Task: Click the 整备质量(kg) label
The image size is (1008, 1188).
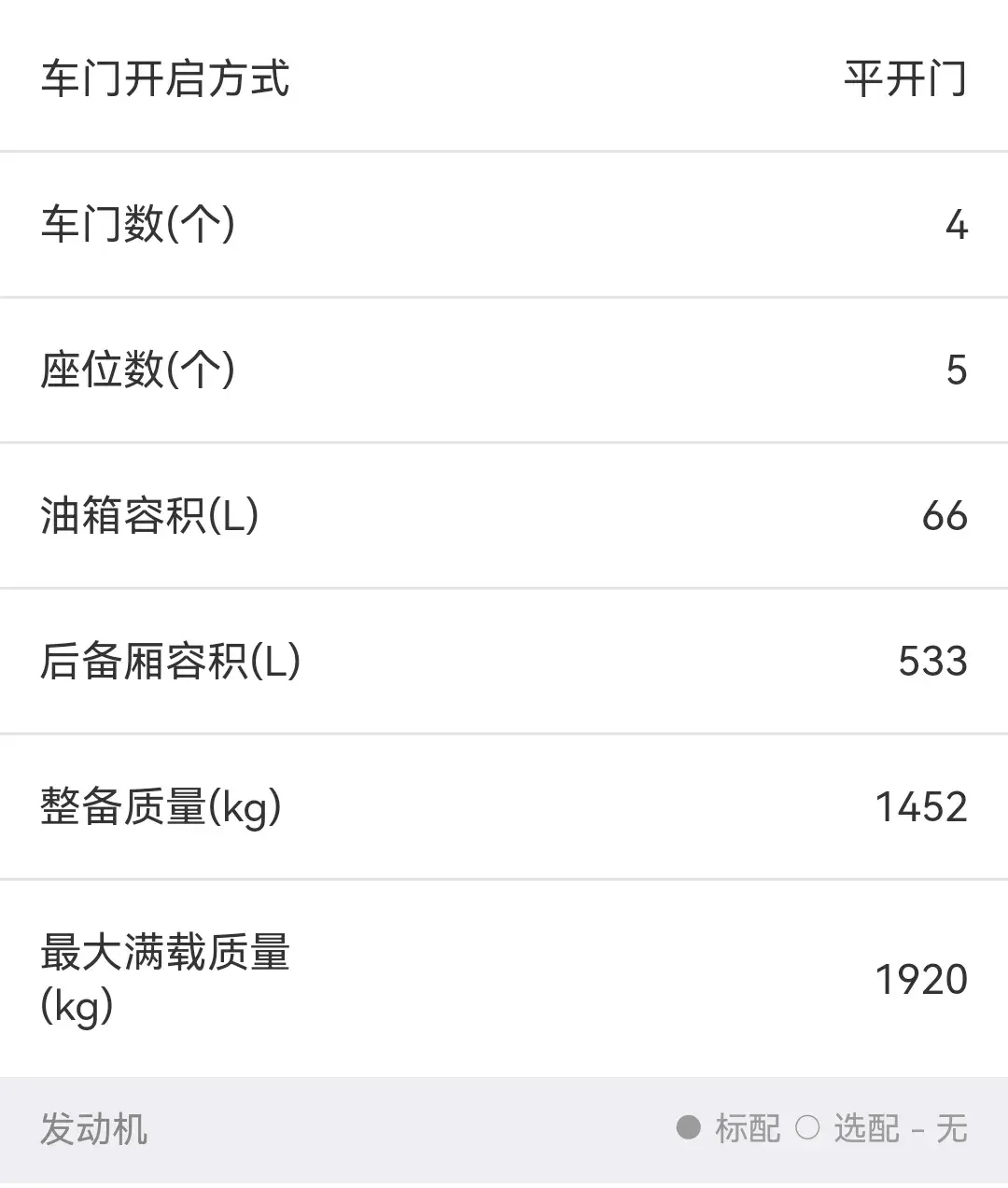Action: pyautogui.click(x=161, y=806)
